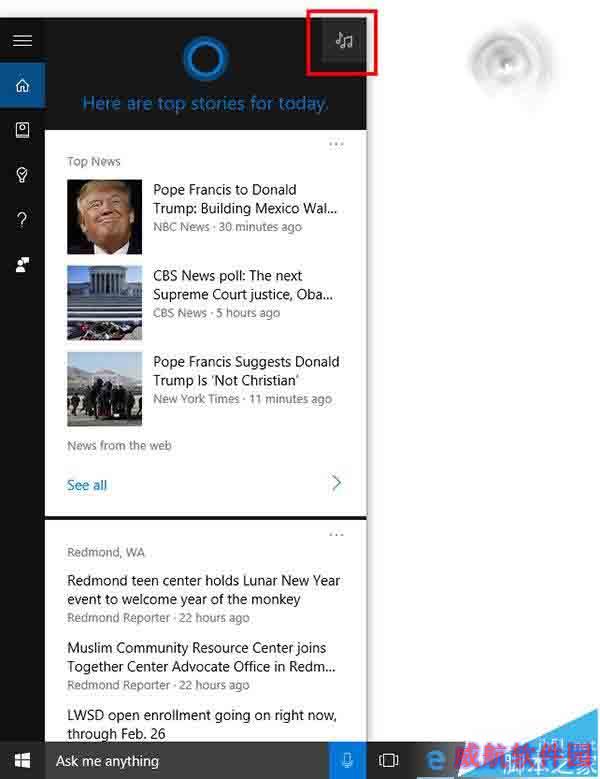The height and width of the screenshot is (779, 600).
Task: Open CBS News poll Supreme Court story
Action: tap(243, 285)
